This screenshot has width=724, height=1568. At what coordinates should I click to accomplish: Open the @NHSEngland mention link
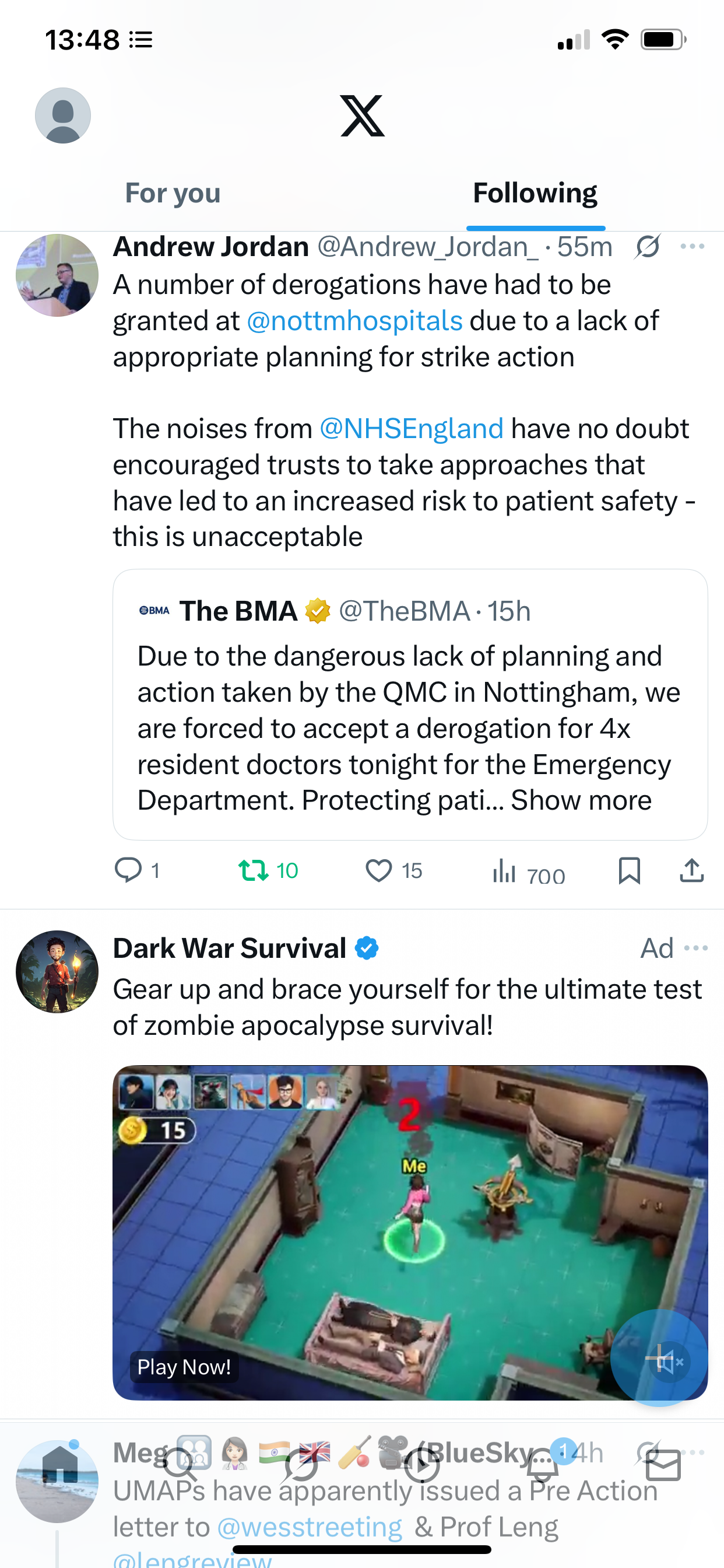point(412,429)
